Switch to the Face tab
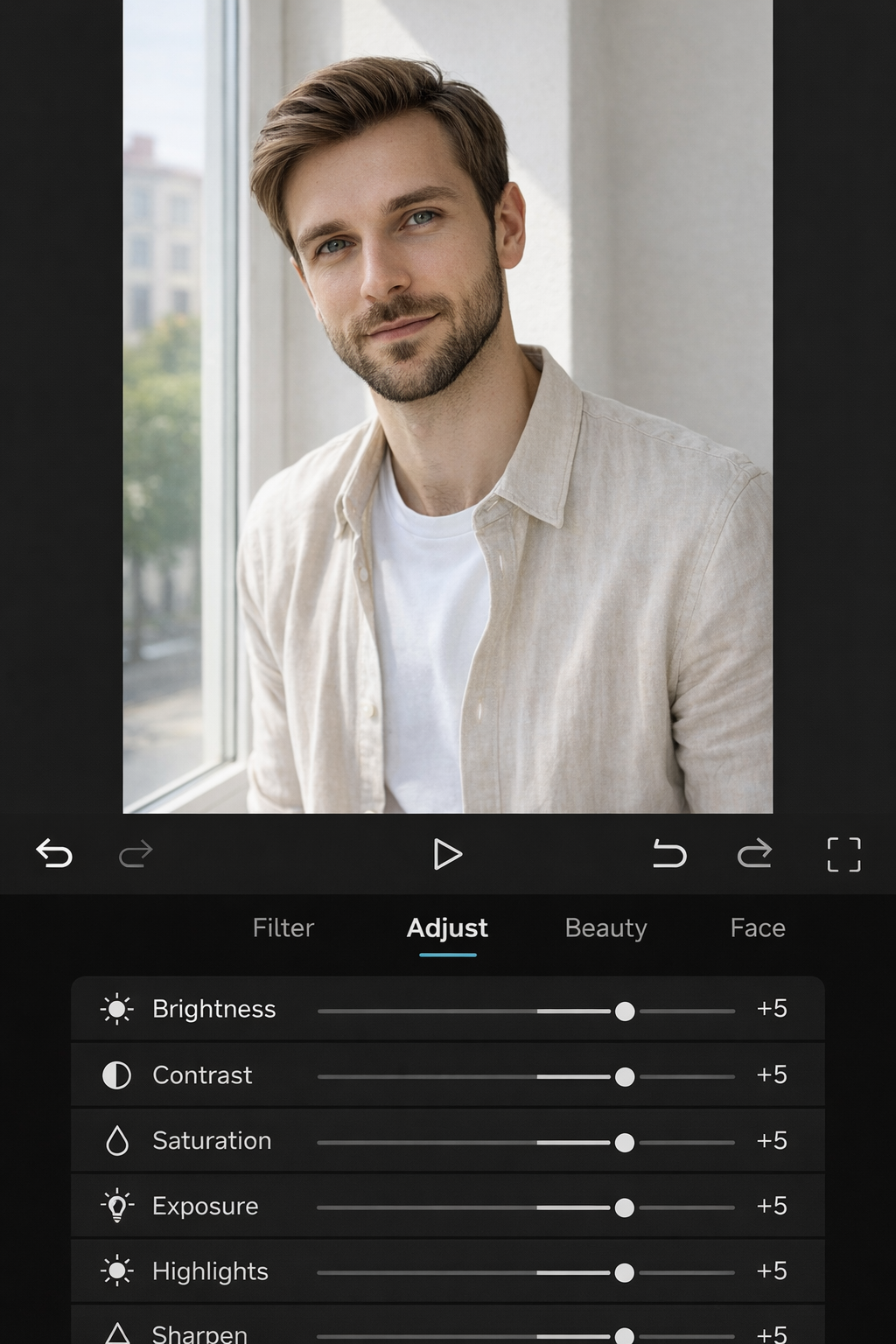The width and height of the screenshot is (896, 1344). pos(757,927)
